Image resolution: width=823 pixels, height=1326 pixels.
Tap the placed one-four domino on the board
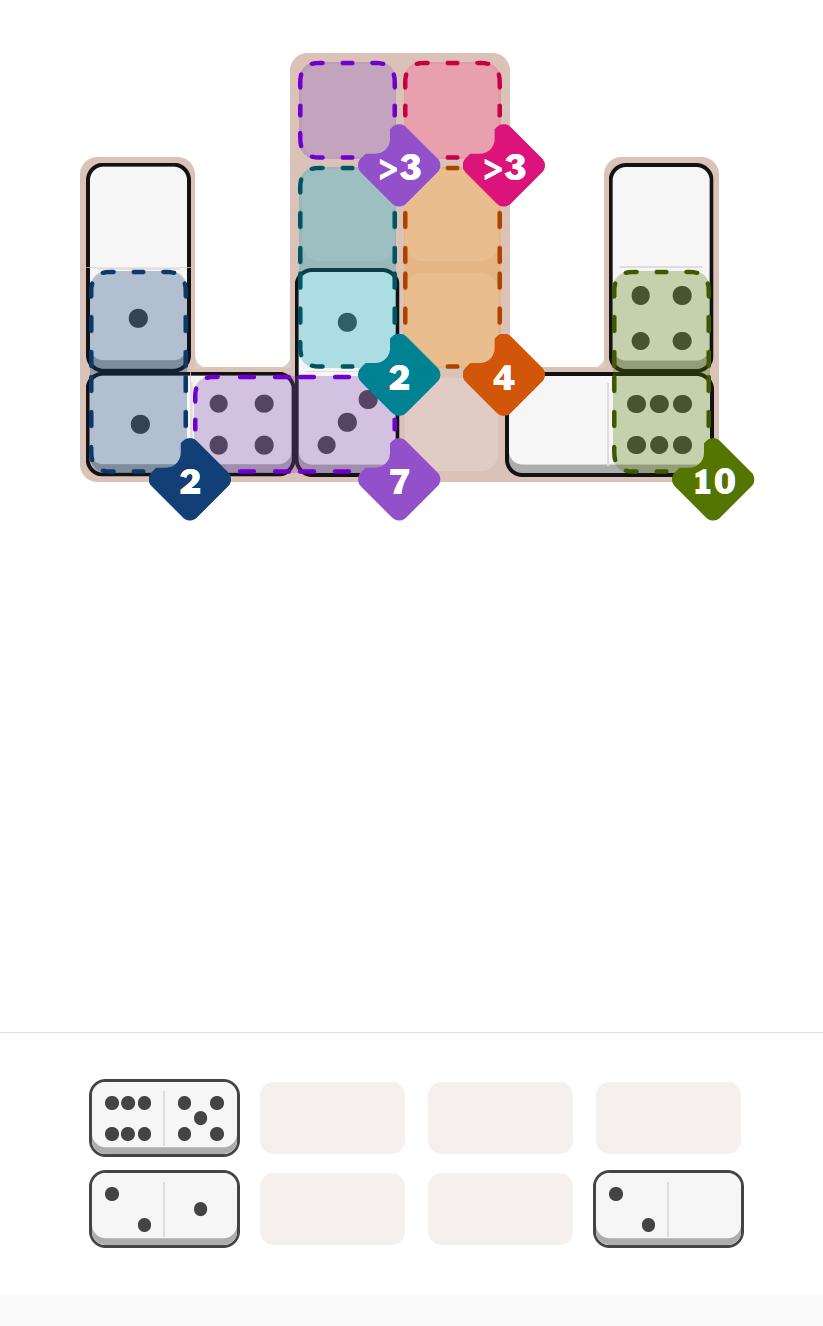tap(190, 424)
